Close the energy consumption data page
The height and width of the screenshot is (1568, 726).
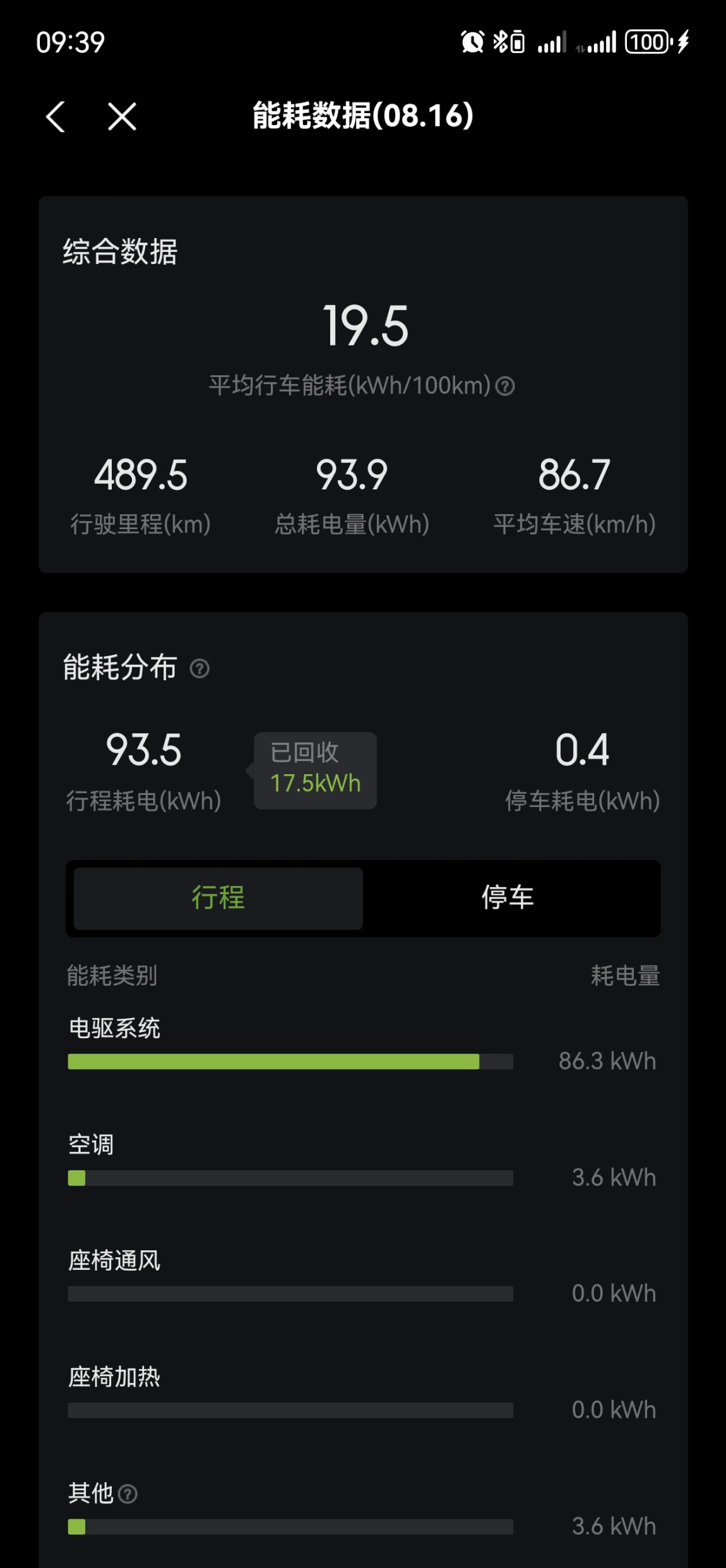point(122,117)
